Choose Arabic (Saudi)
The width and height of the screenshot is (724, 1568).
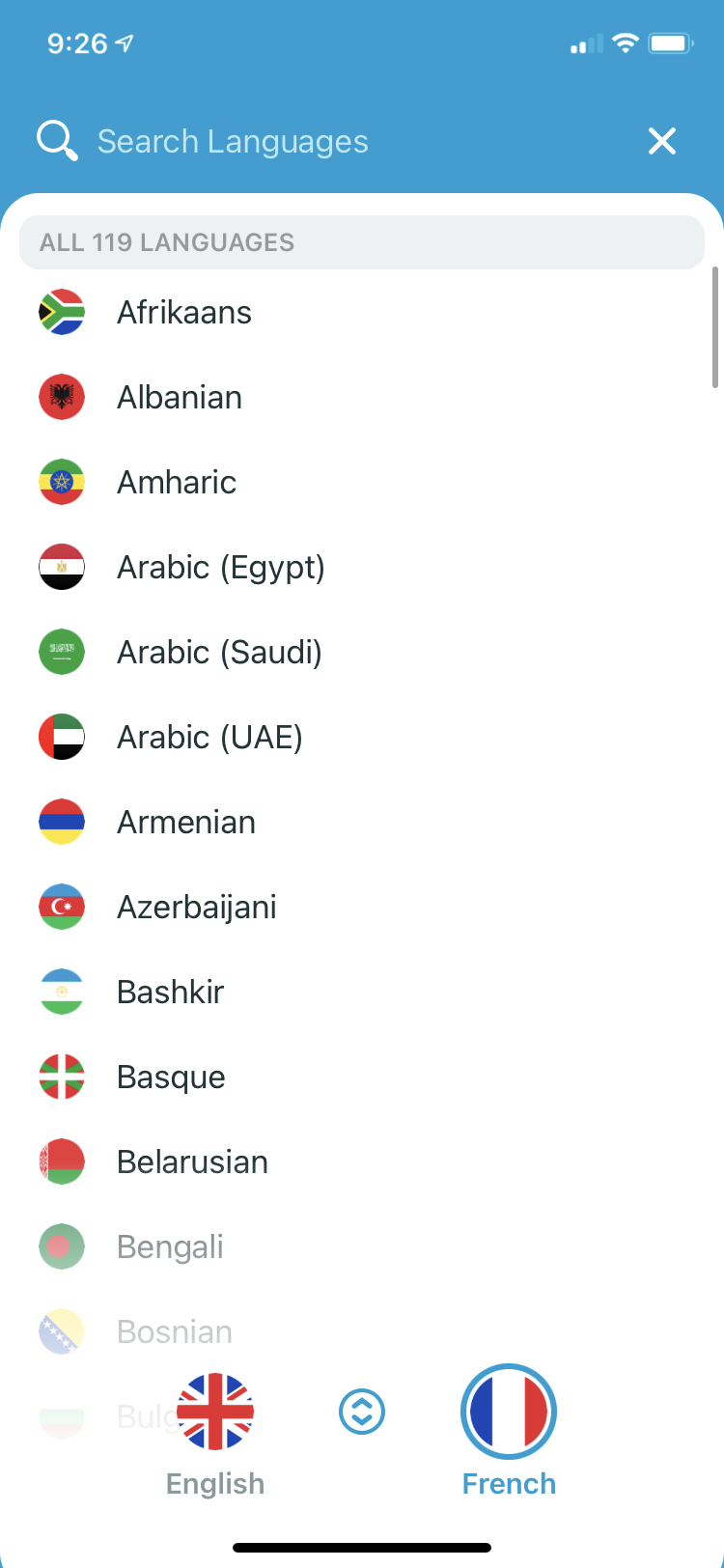[x=219, y=653]
